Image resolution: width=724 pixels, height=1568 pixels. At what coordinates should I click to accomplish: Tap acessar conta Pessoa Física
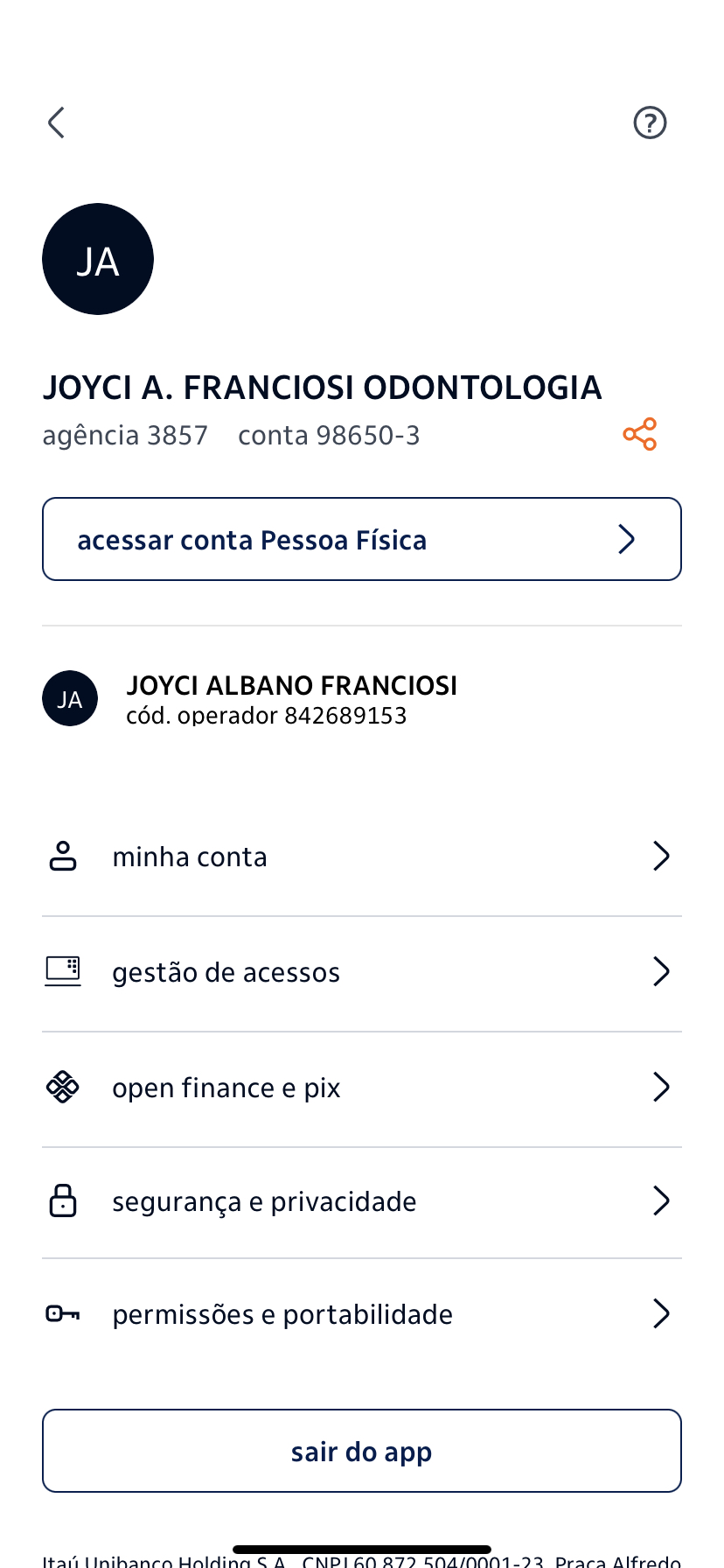362,539
